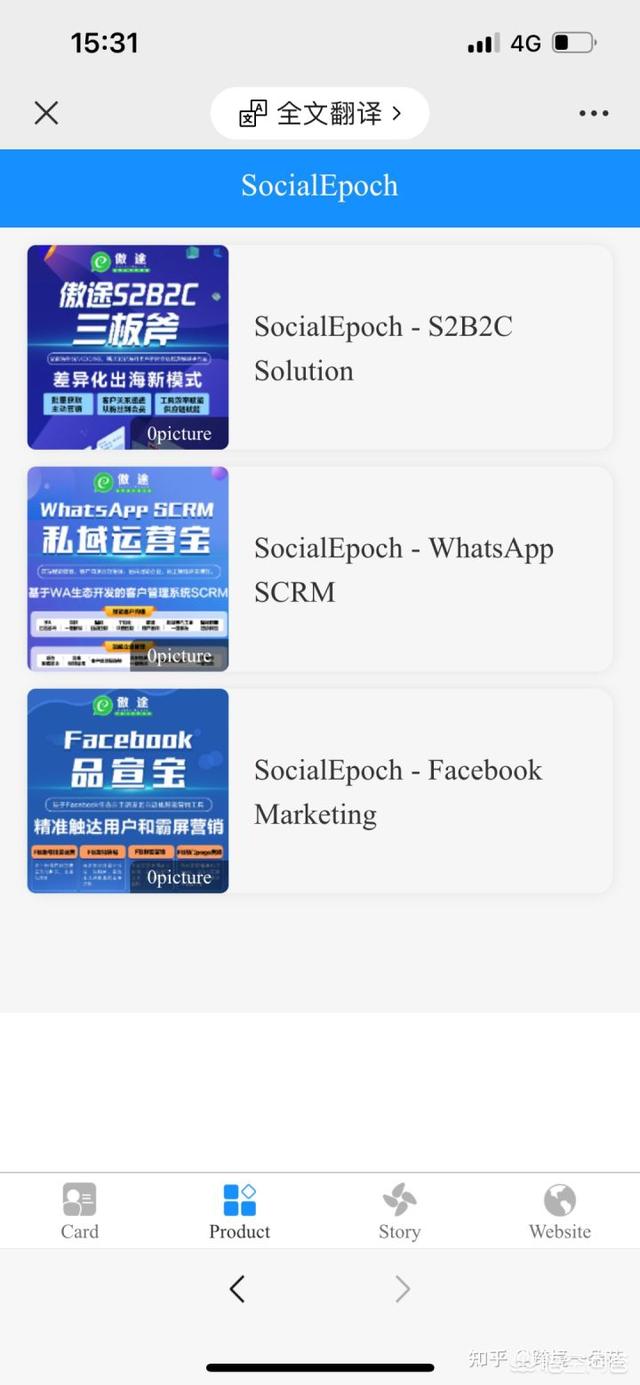Viewport: 640px width, 1385px height.
Task: Open SocialEpoch - Facebook Marketing card
Action: 320,791
